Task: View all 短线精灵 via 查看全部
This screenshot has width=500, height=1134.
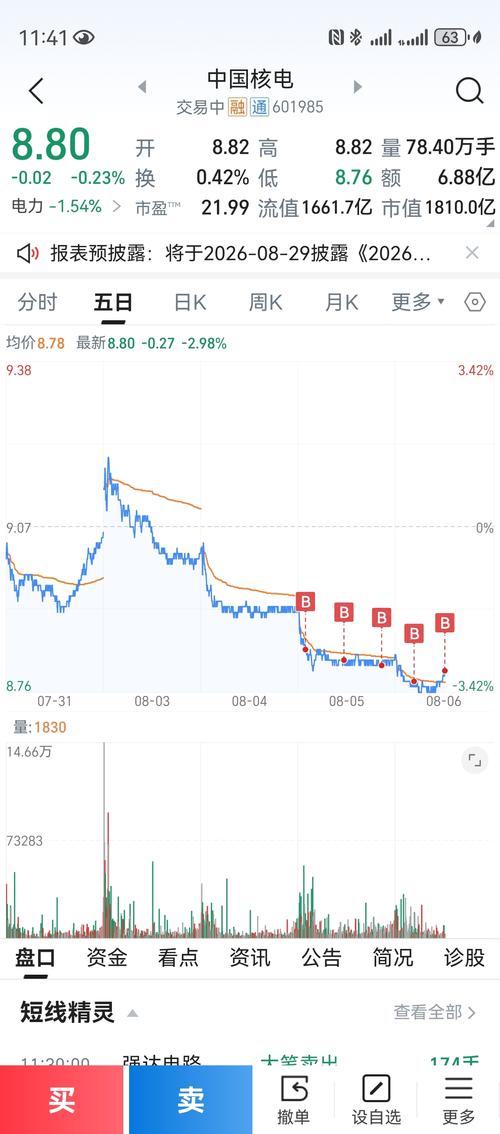Action: (435, 1012)
